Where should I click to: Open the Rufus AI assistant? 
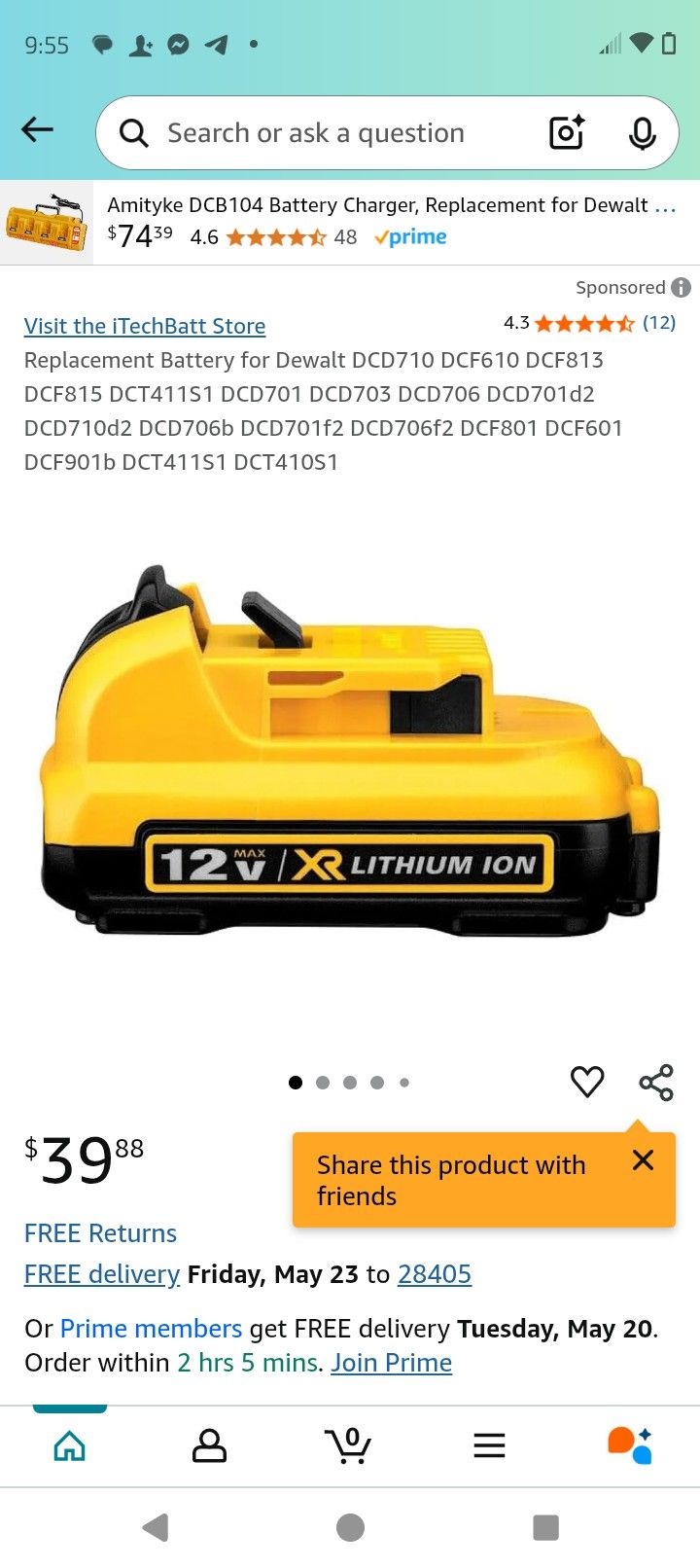(x=630, y=1445)
